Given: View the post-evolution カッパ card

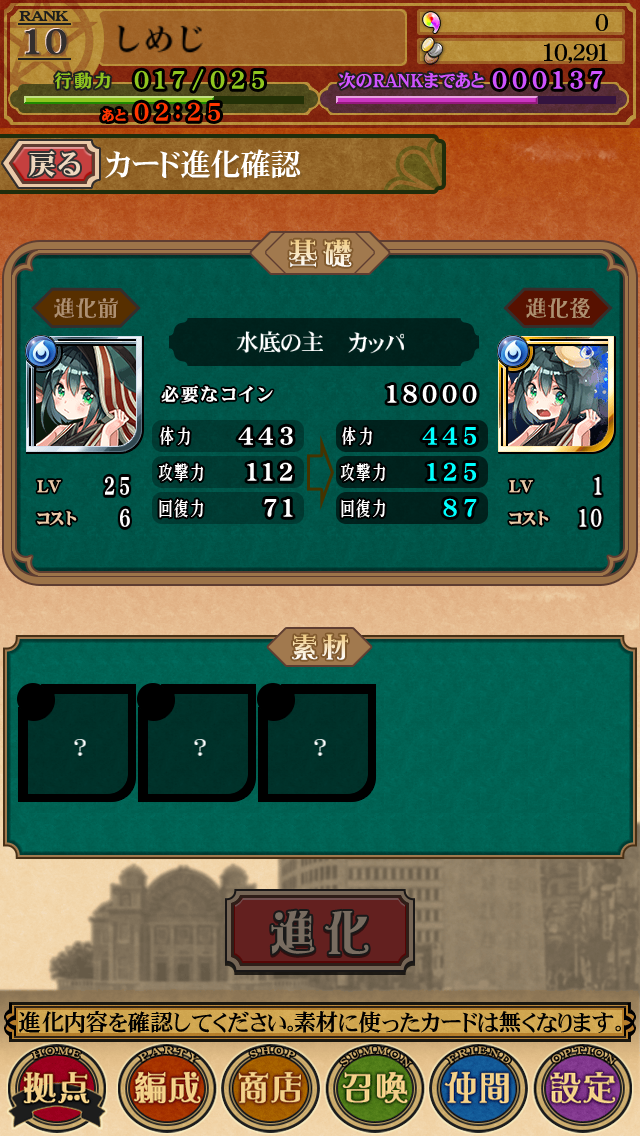Looking at the screenshot, I should (x=556, y=394).
